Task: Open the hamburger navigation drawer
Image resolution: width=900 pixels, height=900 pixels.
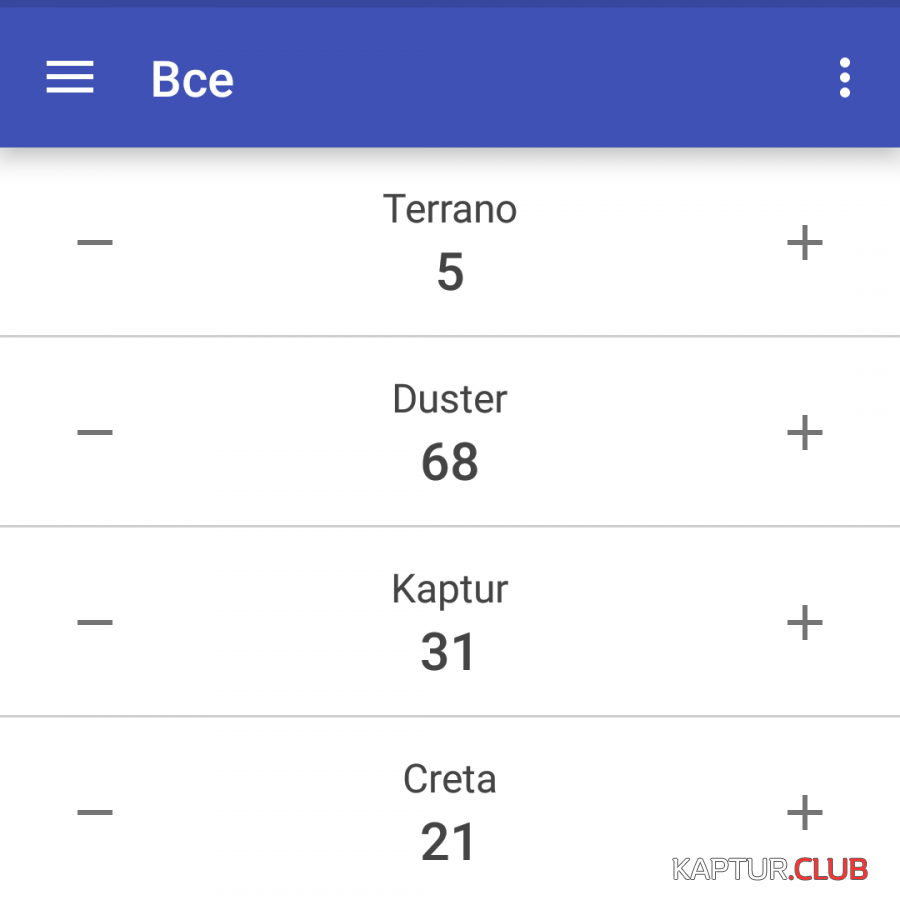Action: (x=70, y=77)
